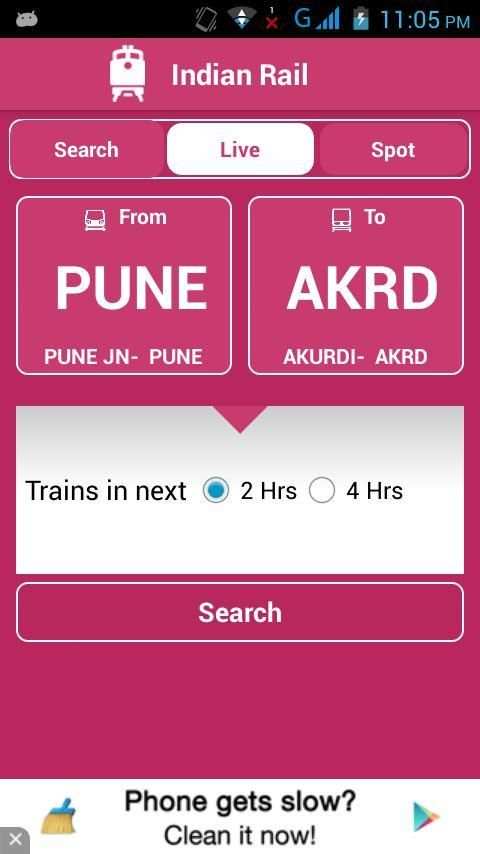Change the To station AKRD
This screenshot has width=480, height=854.
coord(356,285)
